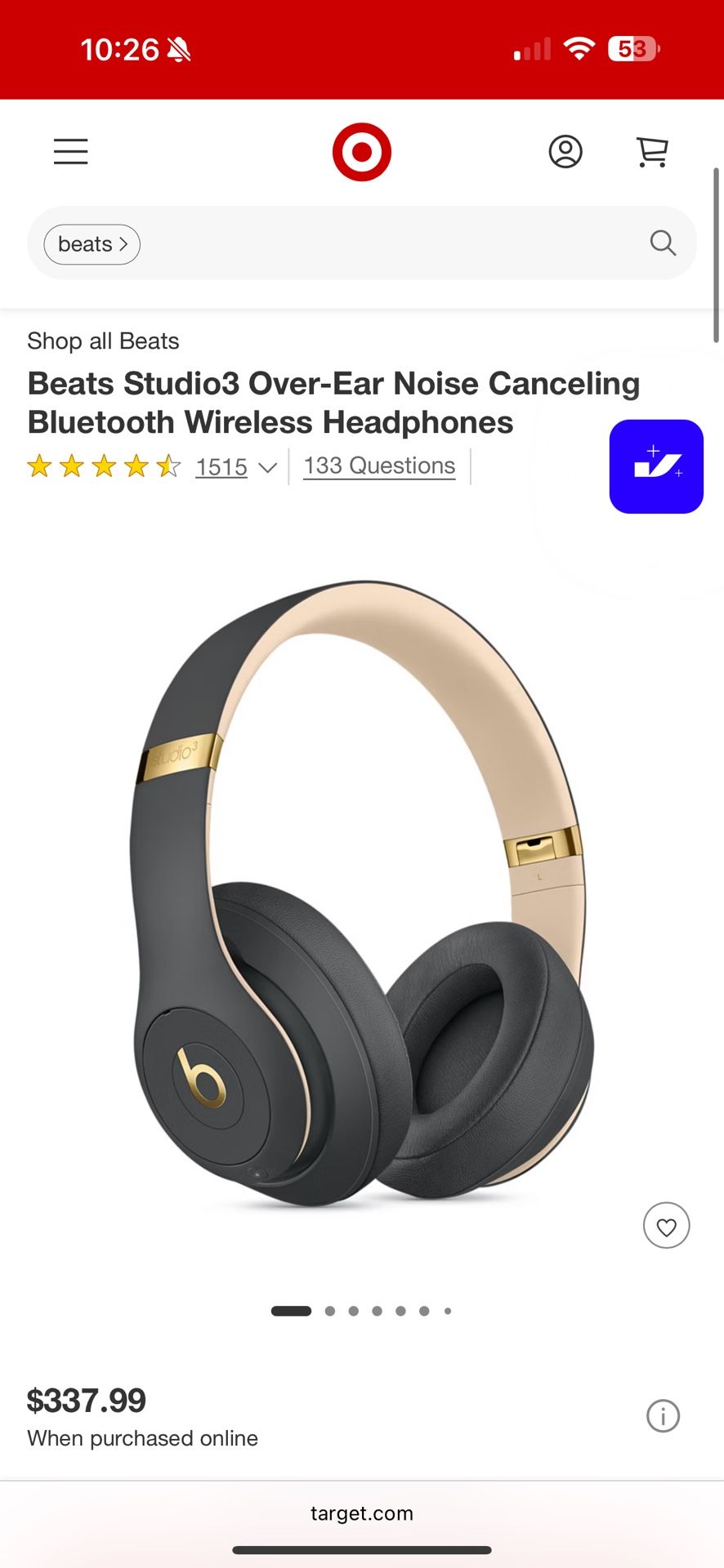
Task: Open the 133 Questions link
Action: 378,465
